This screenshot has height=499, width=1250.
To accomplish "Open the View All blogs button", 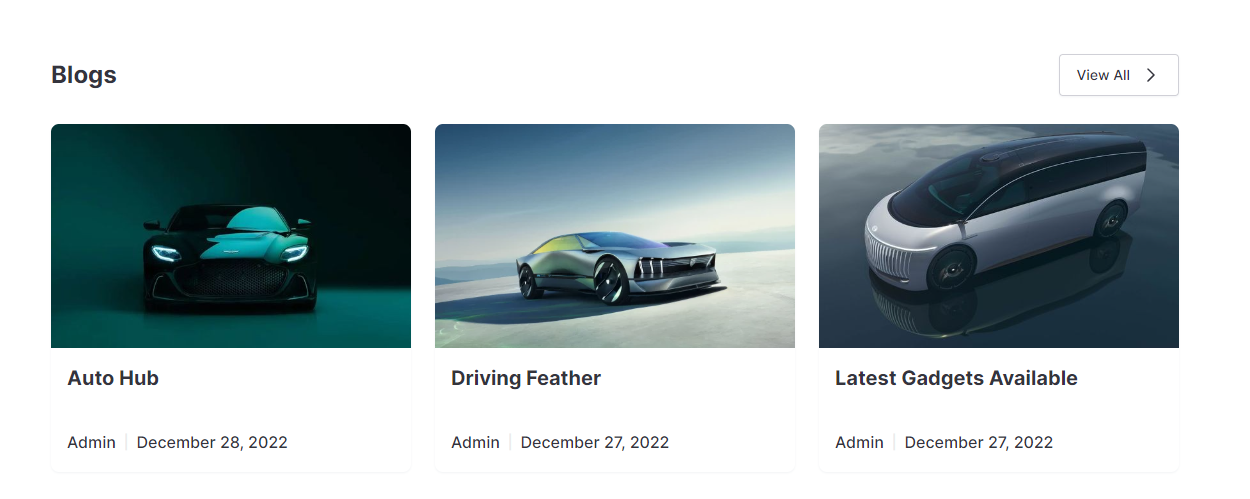I will (1118, 75).
